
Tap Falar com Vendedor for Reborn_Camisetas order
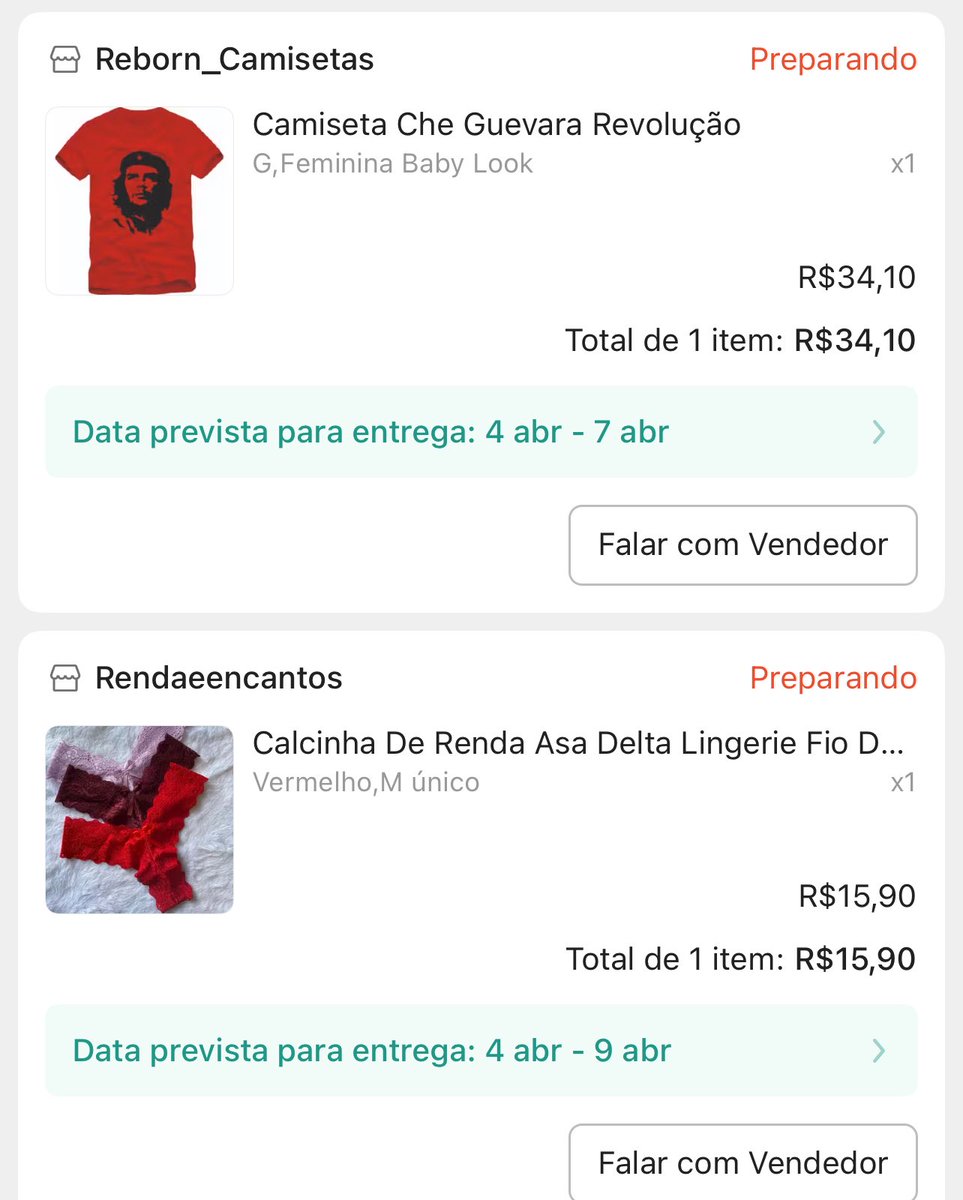[x=742, y=545]
